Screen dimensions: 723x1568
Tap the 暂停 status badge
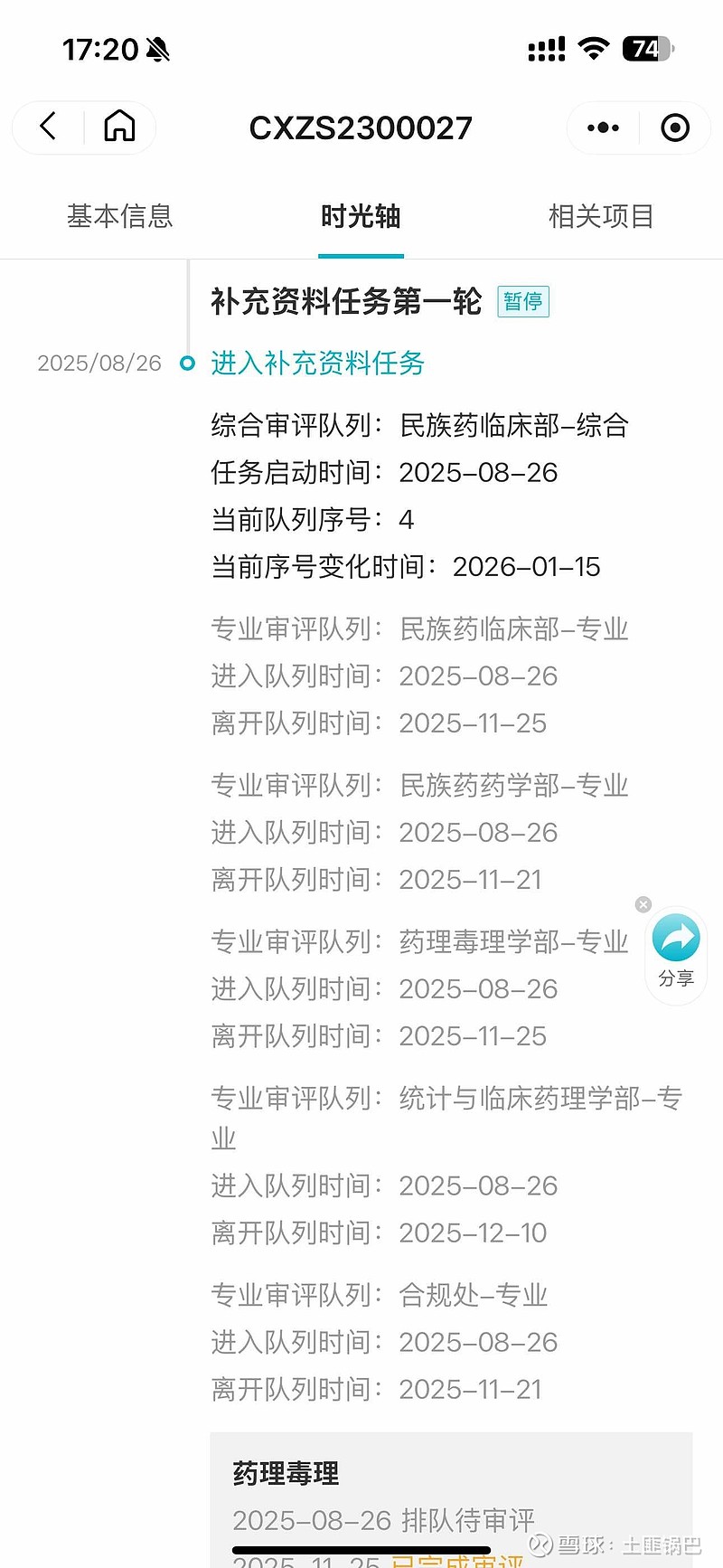[x=522, y=301]
